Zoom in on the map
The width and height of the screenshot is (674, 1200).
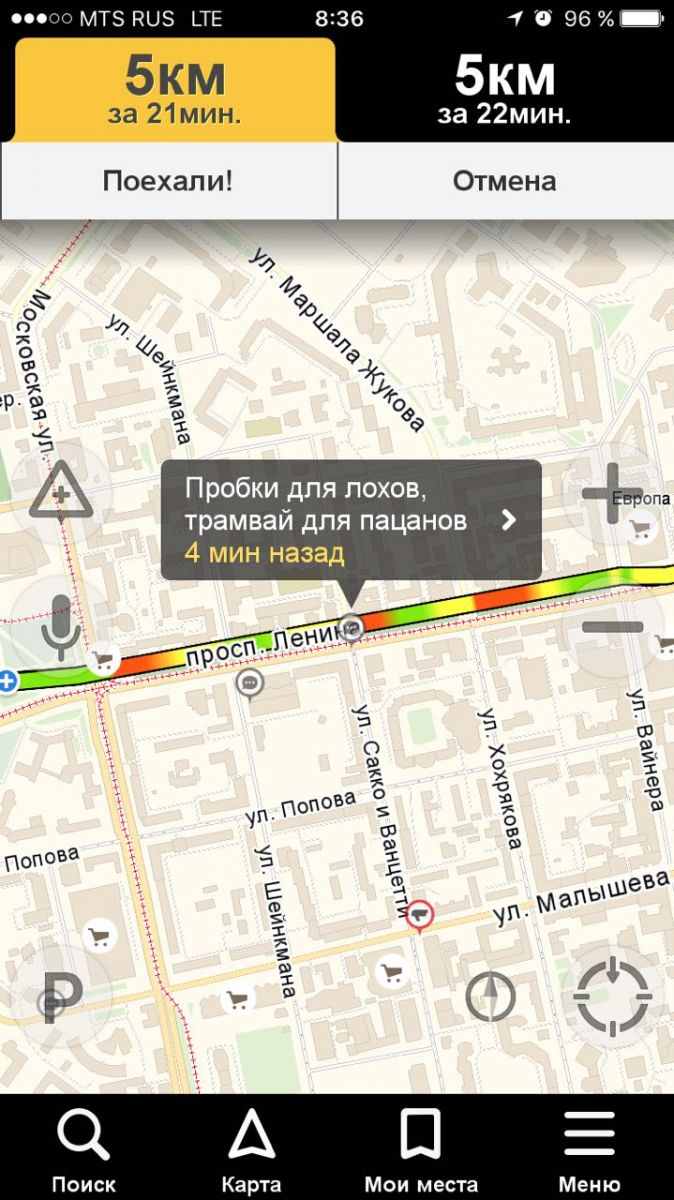[612, 495]
